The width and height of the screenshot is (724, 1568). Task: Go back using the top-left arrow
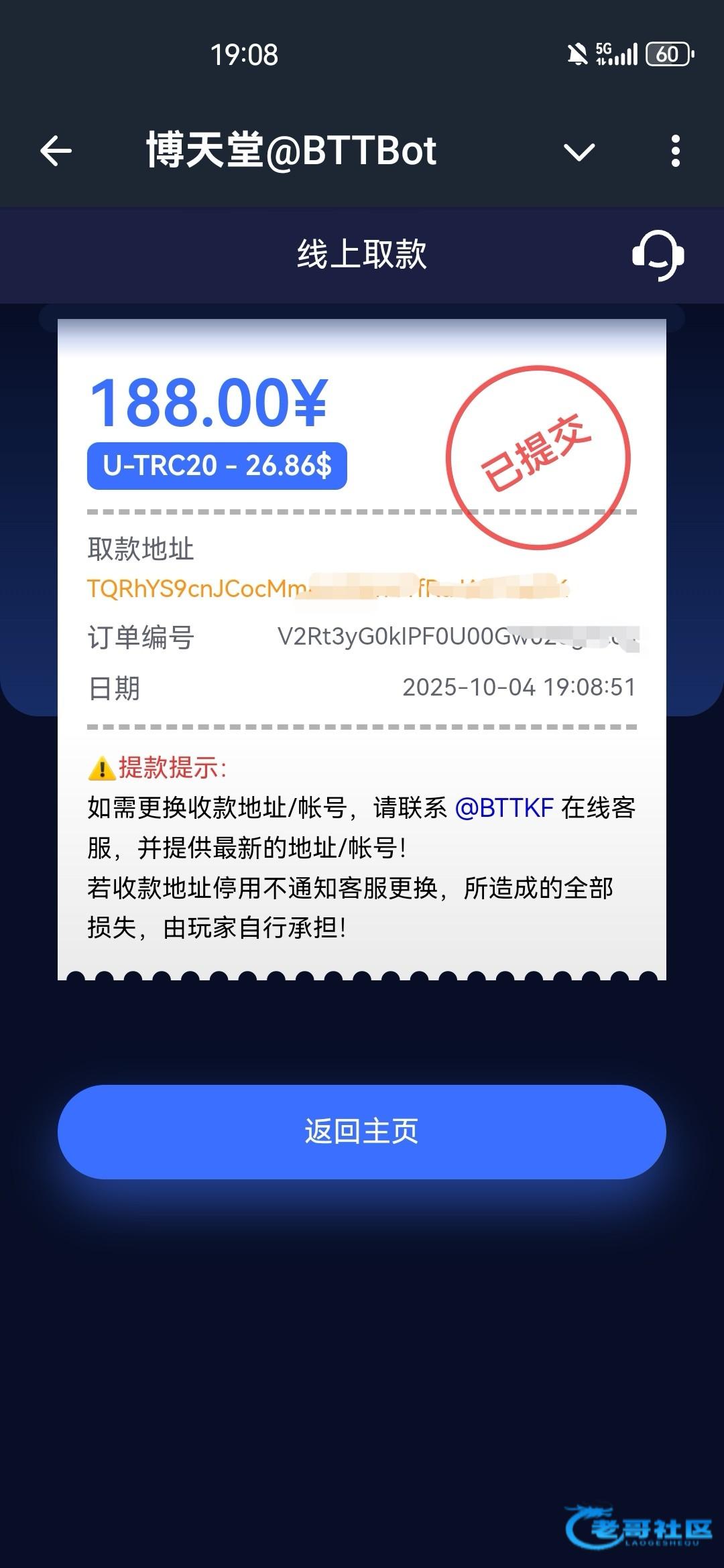click(x=56, y=151)
